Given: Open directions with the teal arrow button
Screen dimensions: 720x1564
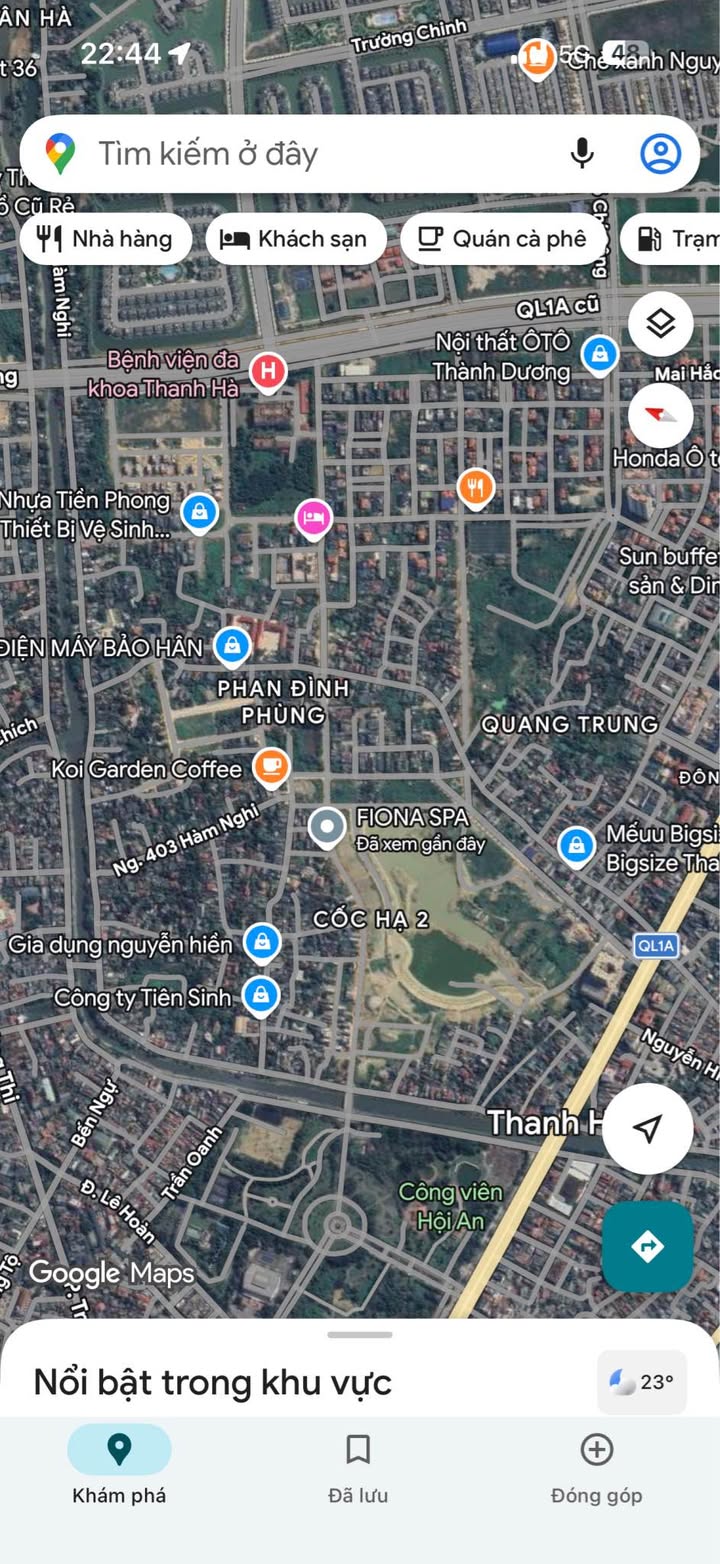Looking at the screenshot, I should (647, 1246).
